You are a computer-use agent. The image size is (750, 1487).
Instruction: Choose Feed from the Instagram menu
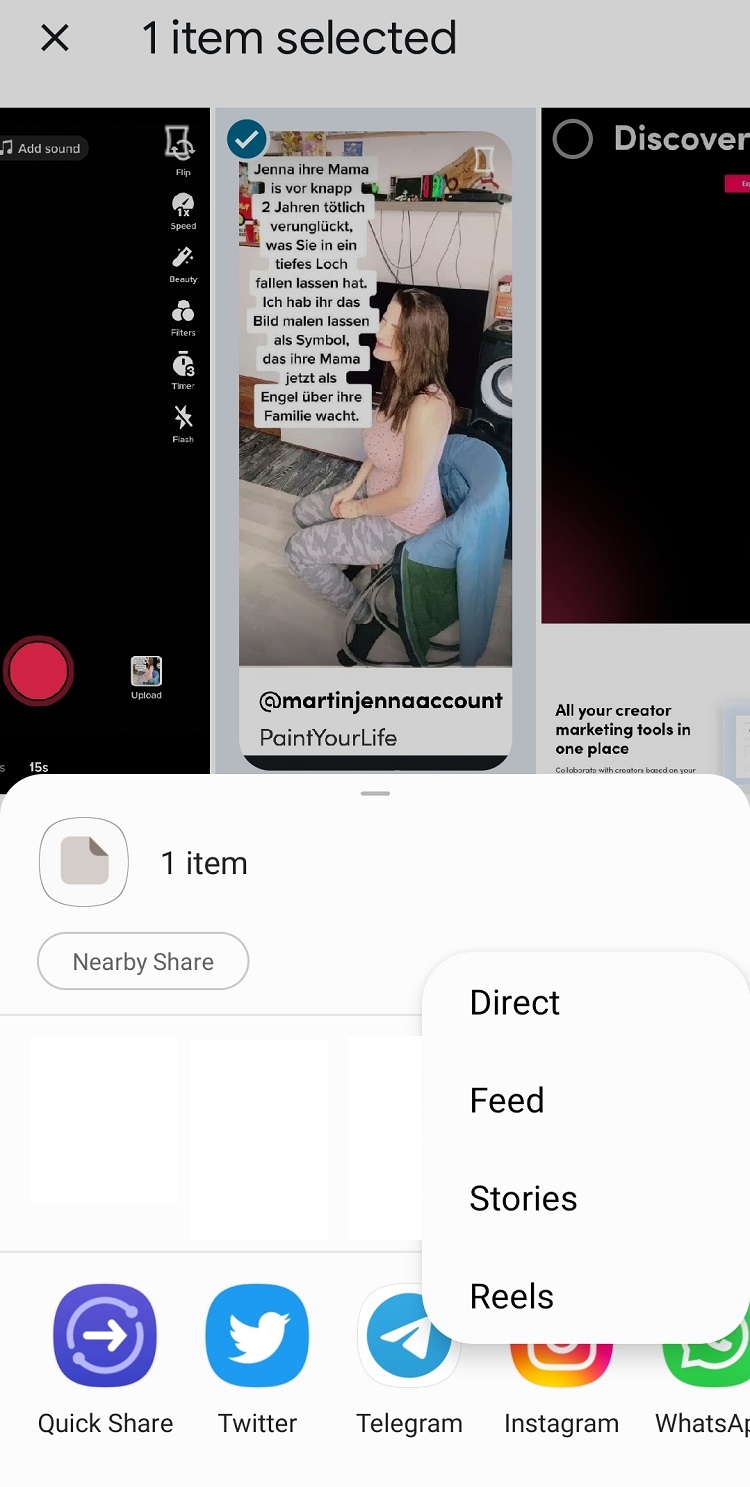507,1100
